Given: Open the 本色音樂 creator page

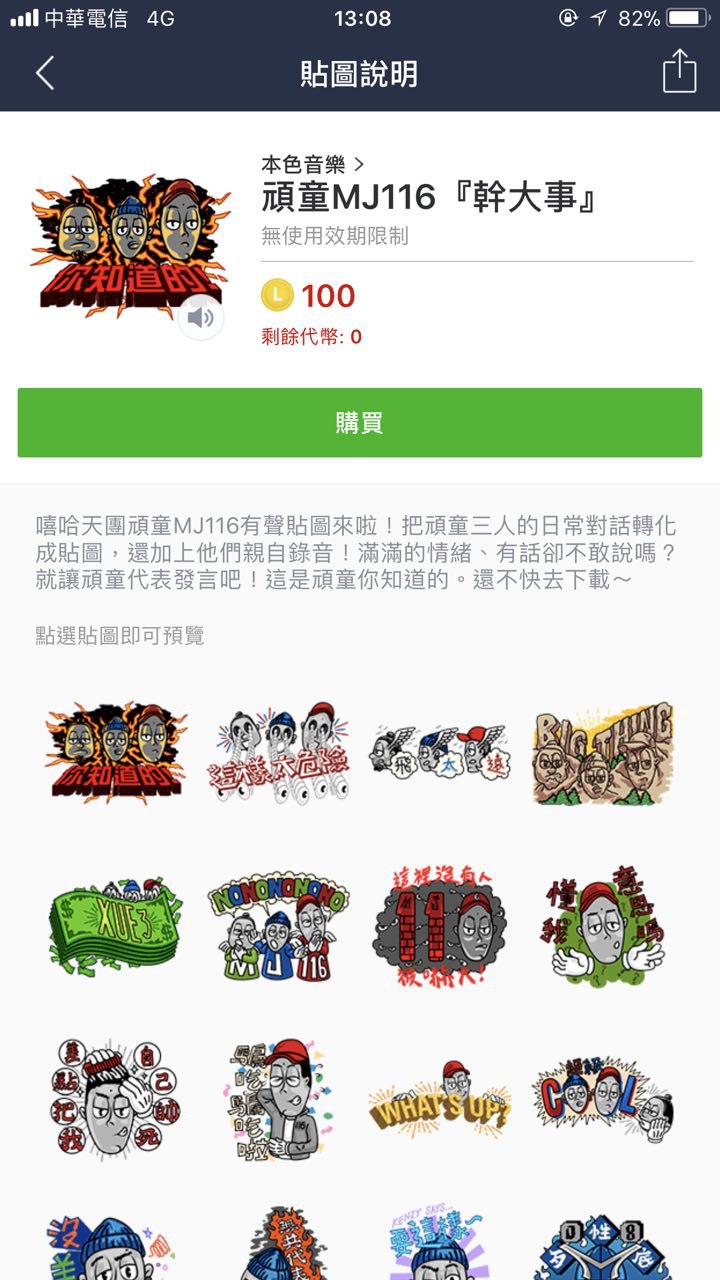Looking at the screenshot, I should [x=312, y=164].
